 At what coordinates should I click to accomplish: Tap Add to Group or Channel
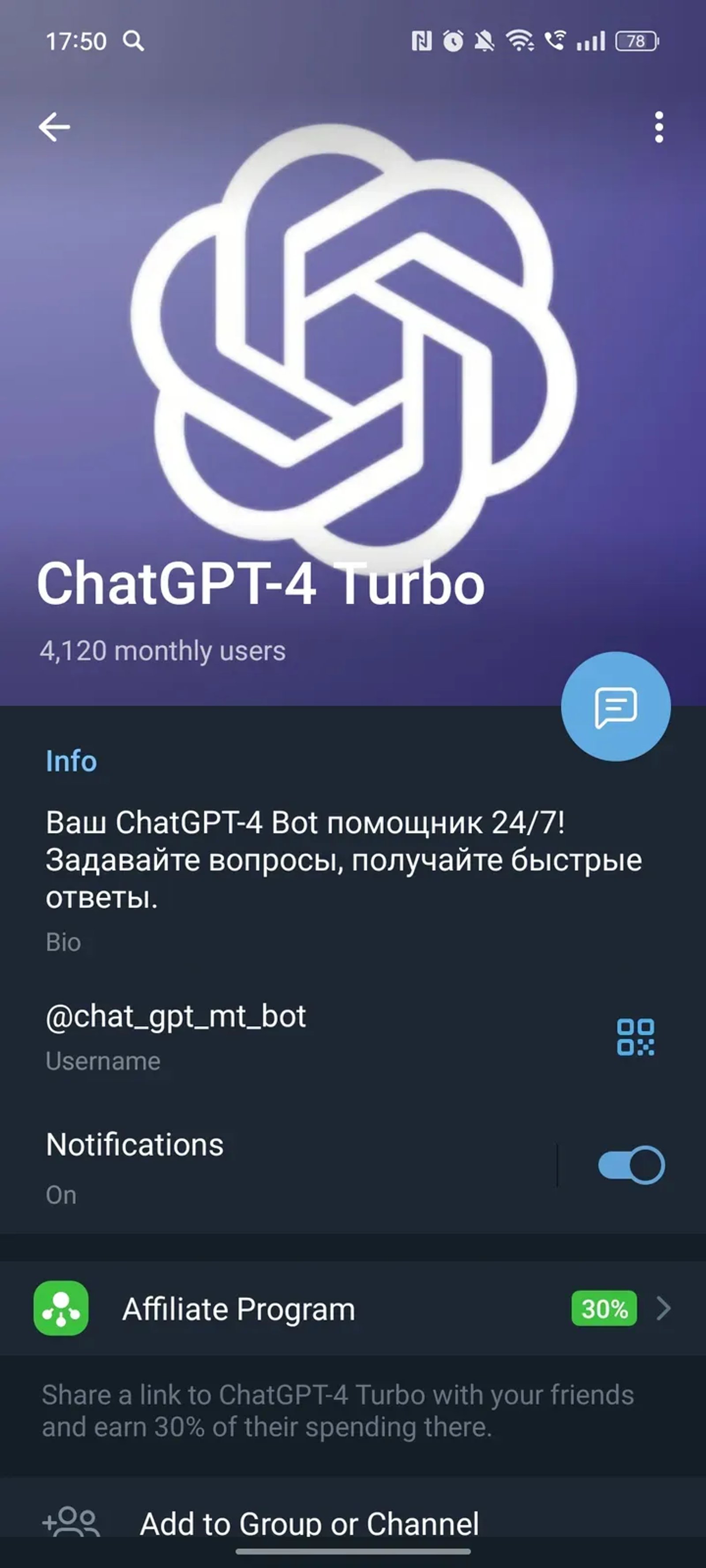(310, 1522)
